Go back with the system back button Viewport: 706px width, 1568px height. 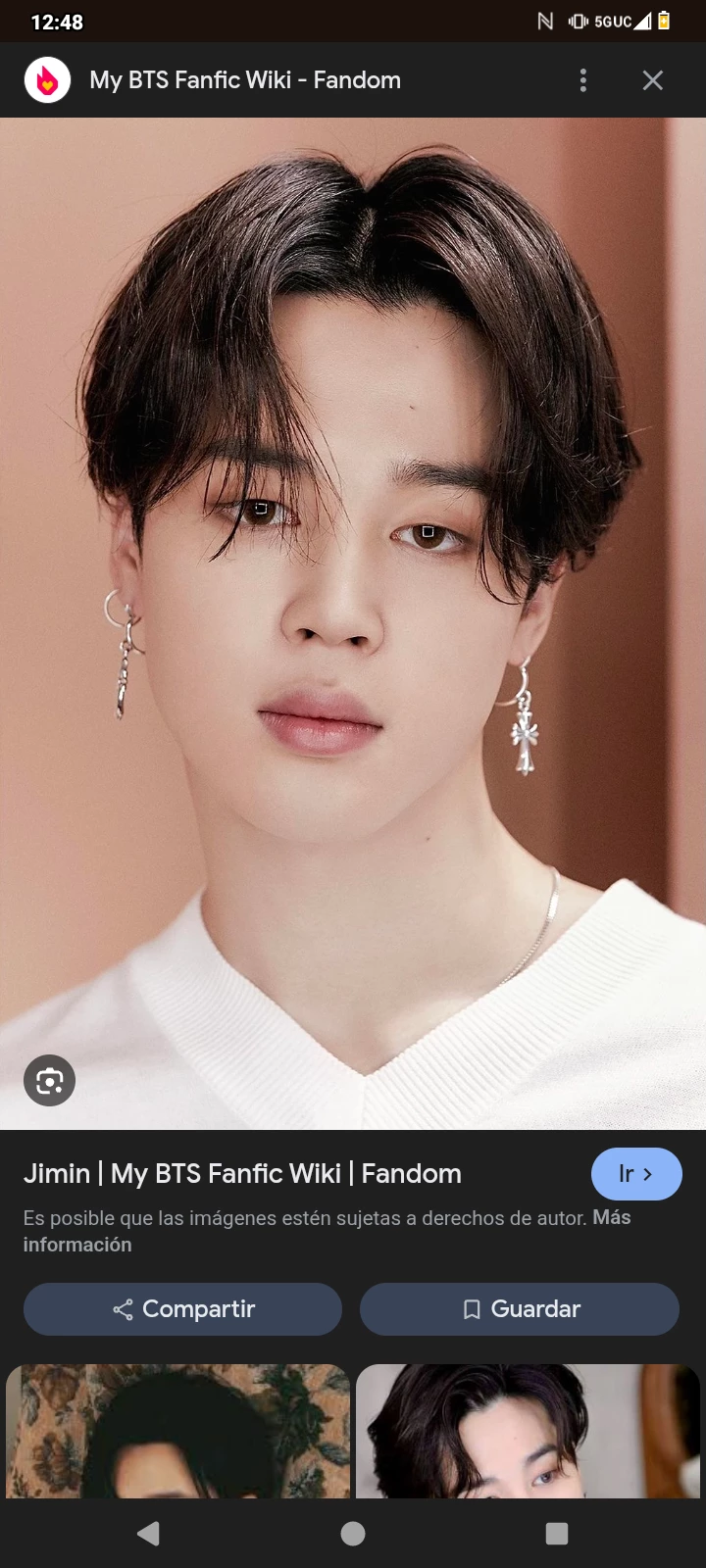point(149,1534)
